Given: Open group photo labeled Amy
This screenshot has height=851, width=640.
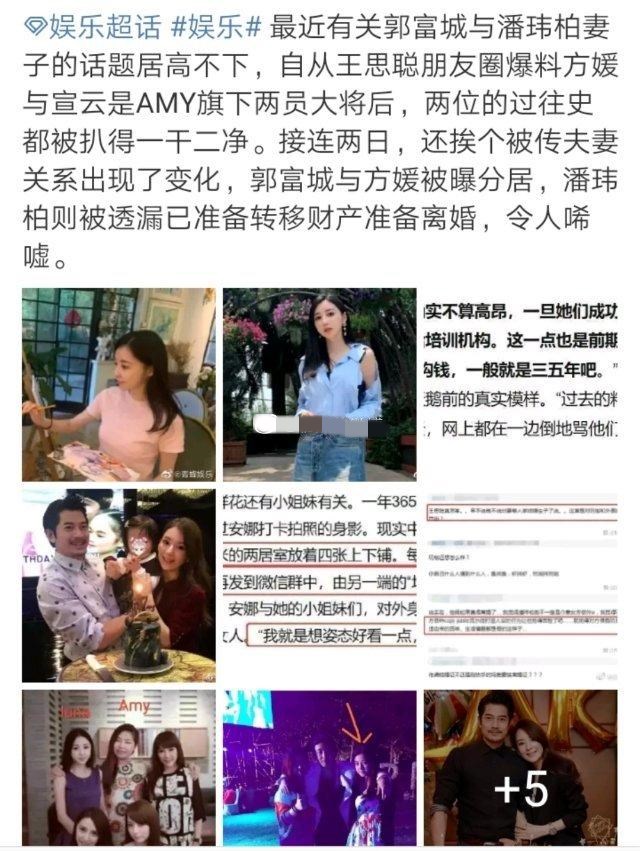Looking at the screenshot, I should pos(118,768).
